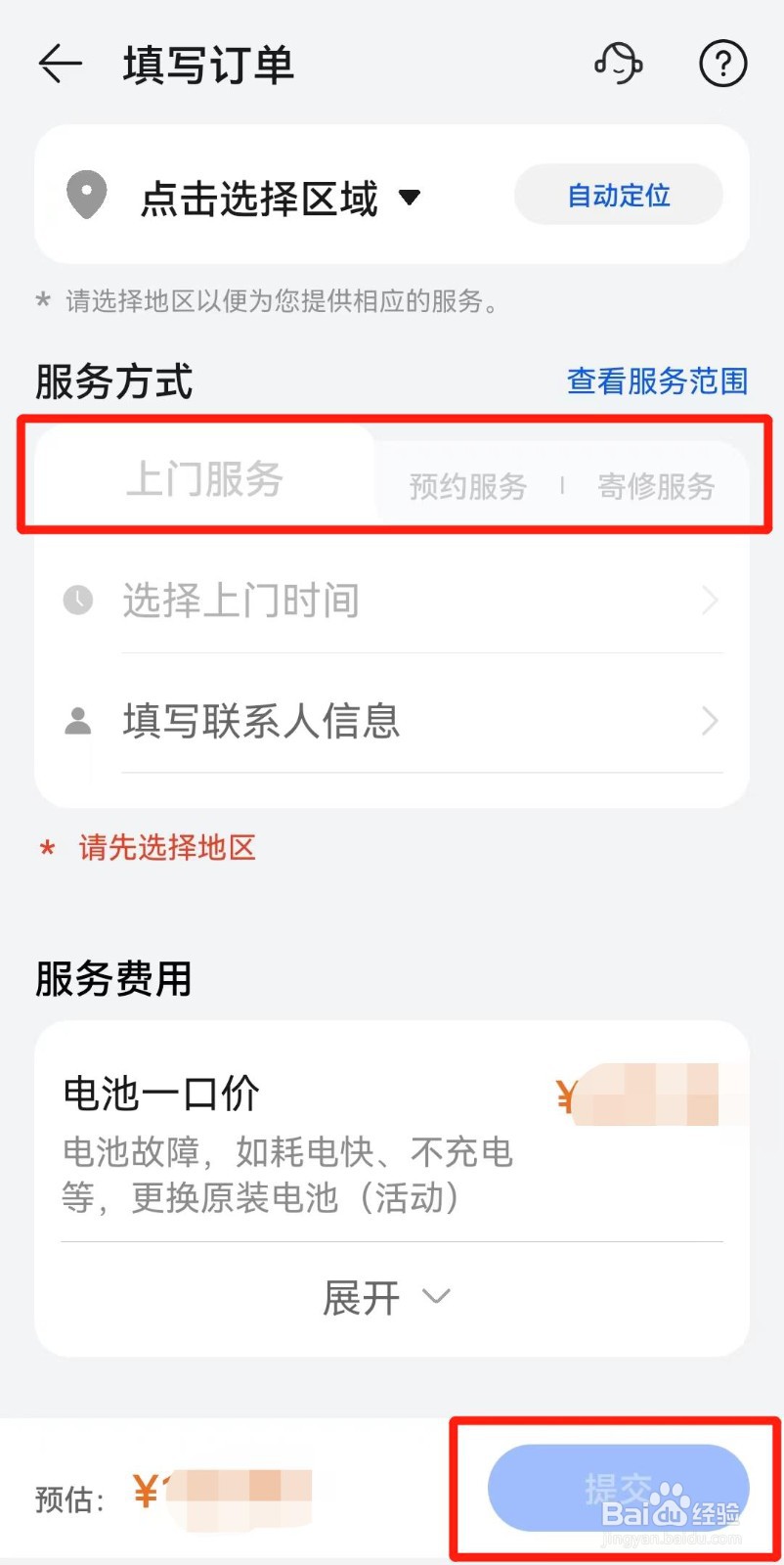
Task: Open 选择上门时间 via its chevron
Action: pyautogui.click(x=711, y=600)
